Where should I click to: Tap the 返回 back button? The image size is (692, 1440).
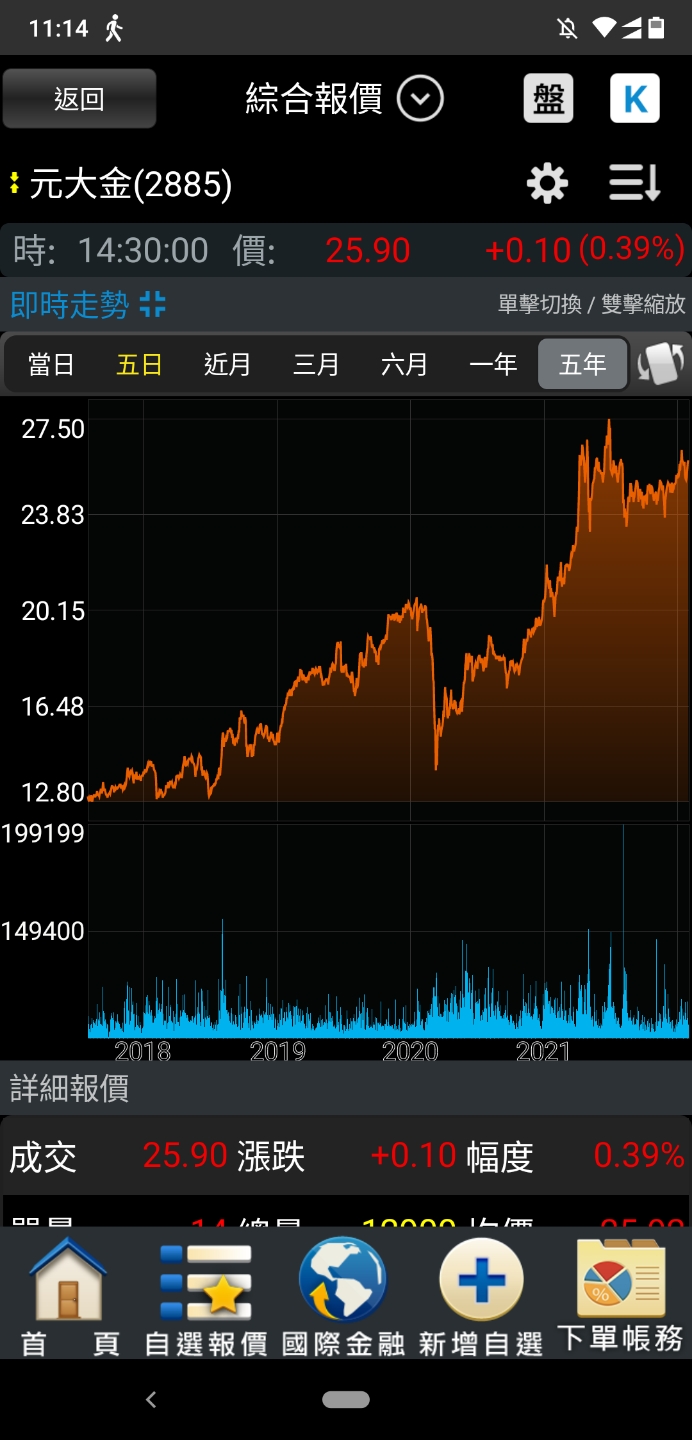[79, 99]
